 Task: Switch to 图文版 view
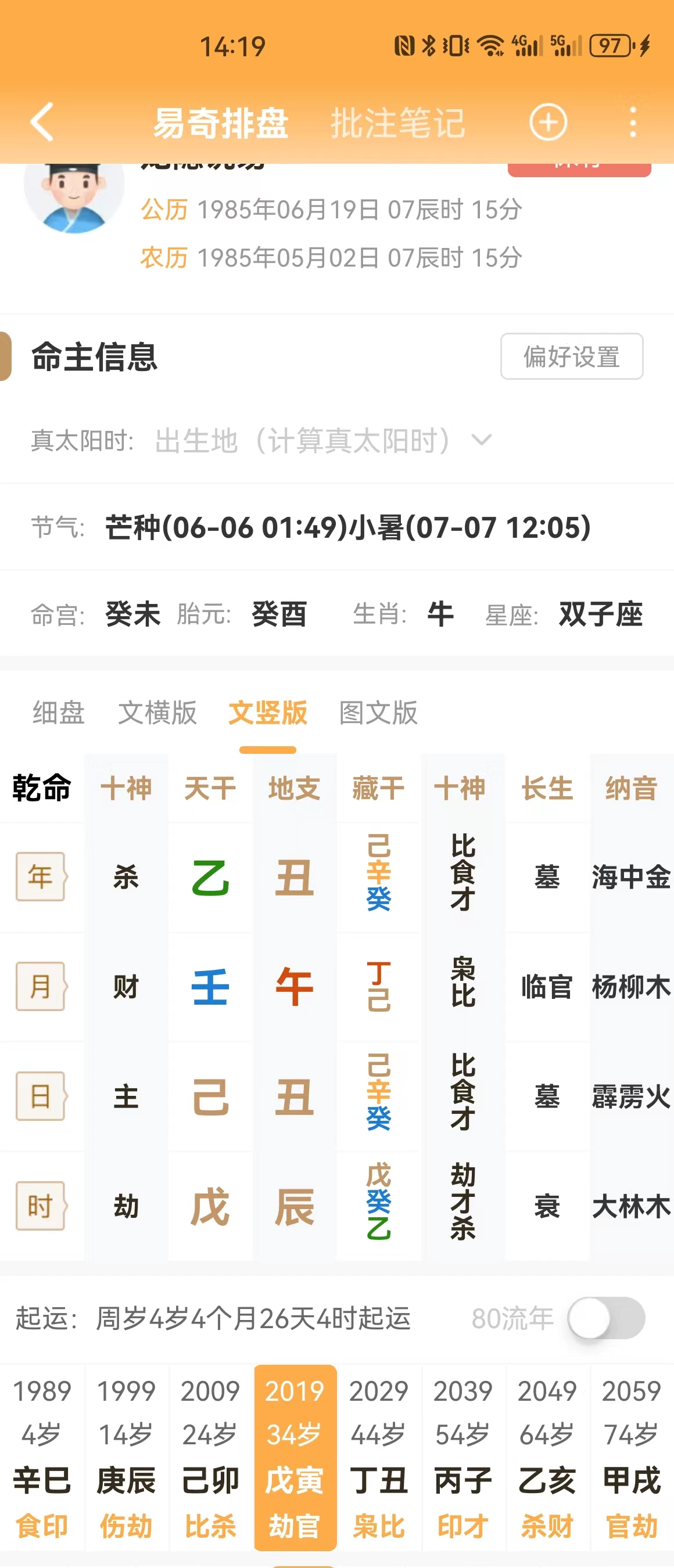(378, 713)
